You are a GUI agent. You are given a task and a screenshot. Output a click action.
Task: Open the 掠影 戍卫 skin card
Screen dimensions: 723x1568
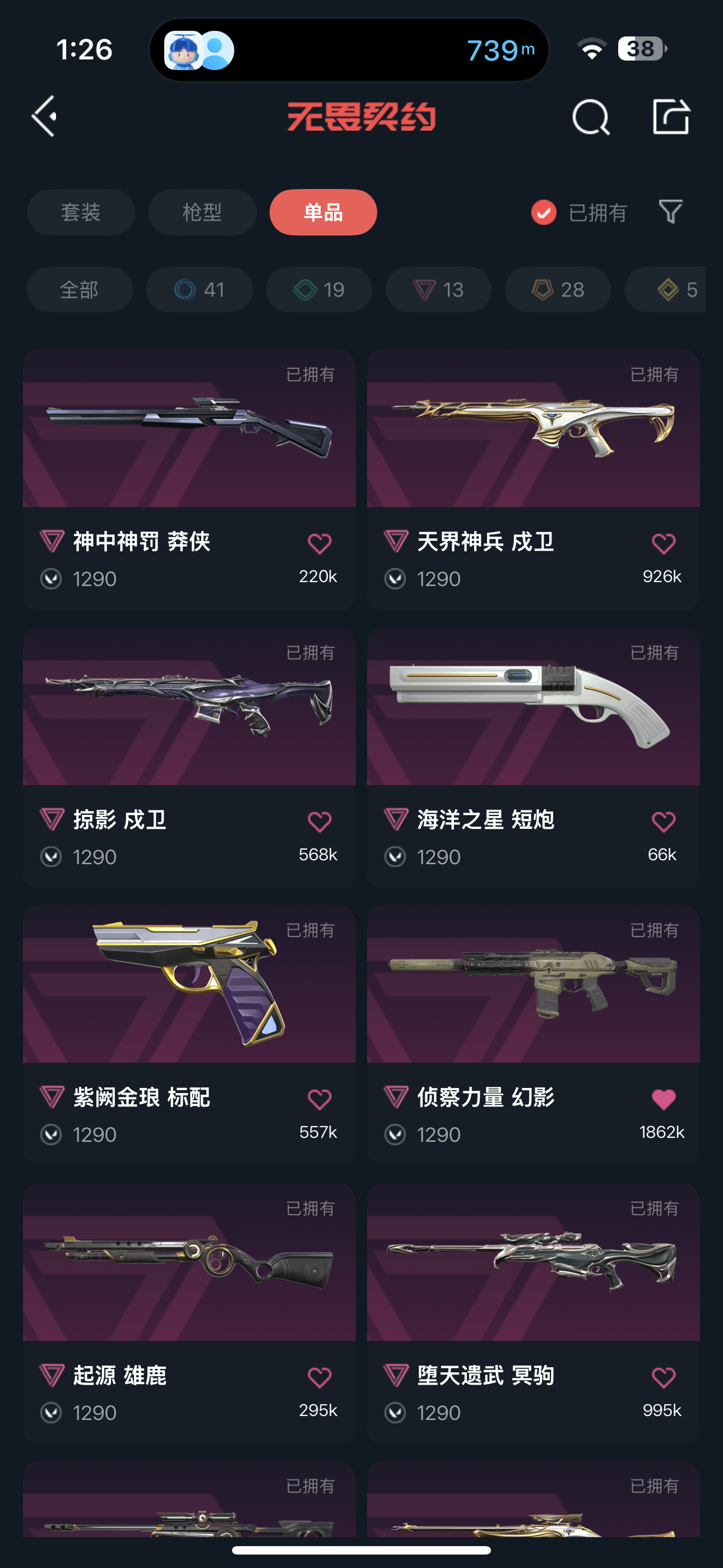point(189,706)
